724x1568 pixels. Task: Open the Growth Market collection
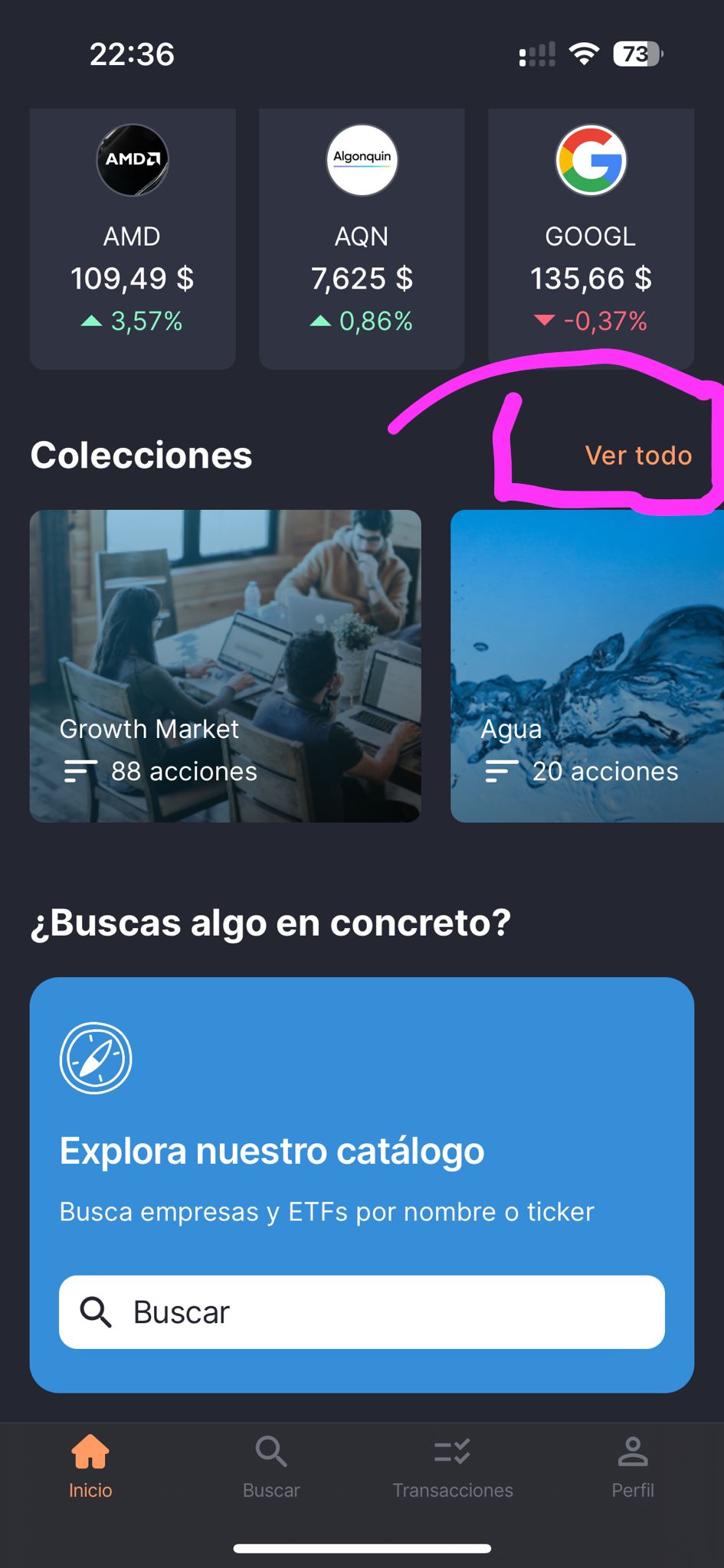click(x=225, y=666)
